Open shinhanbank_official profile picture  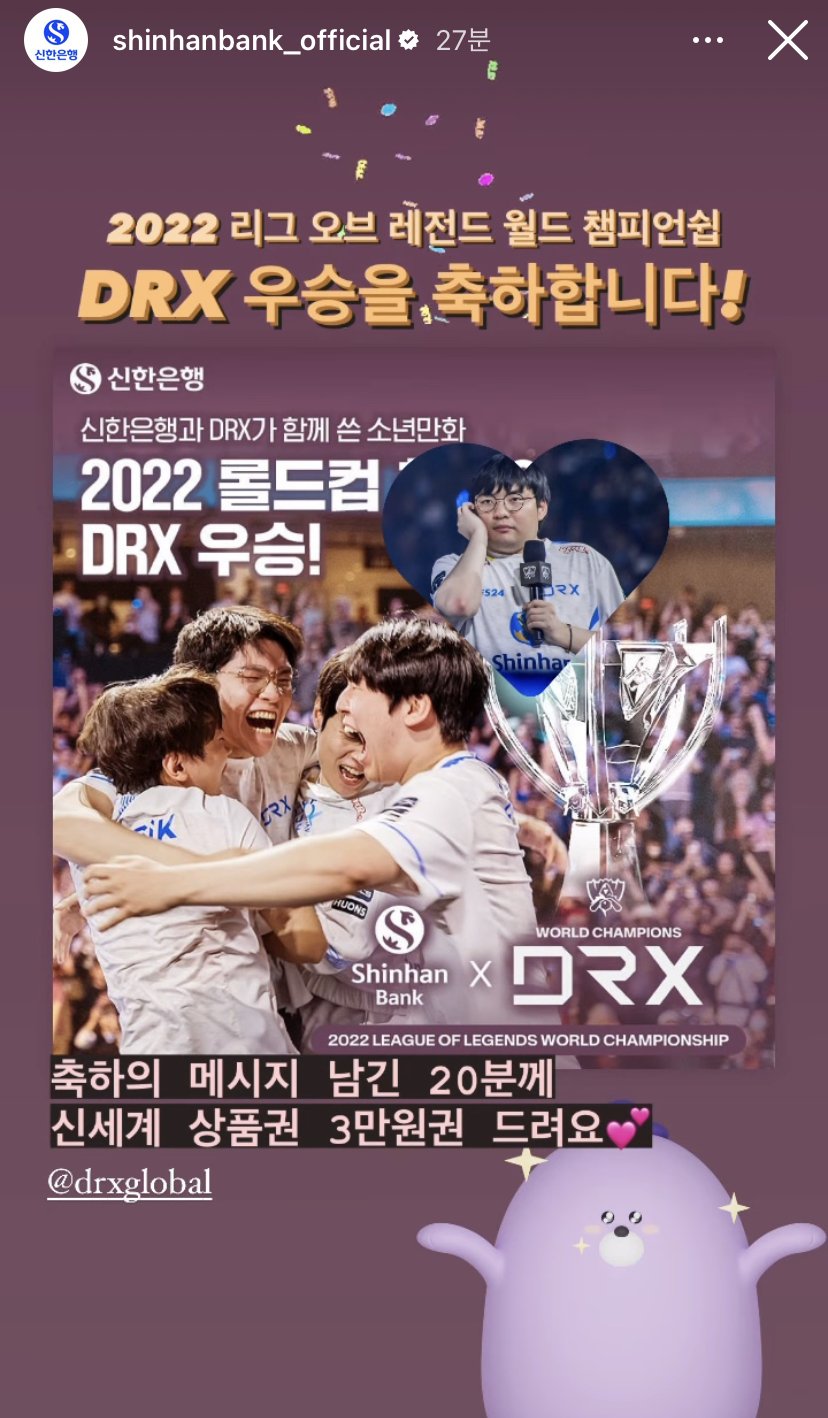click(56, 40)
